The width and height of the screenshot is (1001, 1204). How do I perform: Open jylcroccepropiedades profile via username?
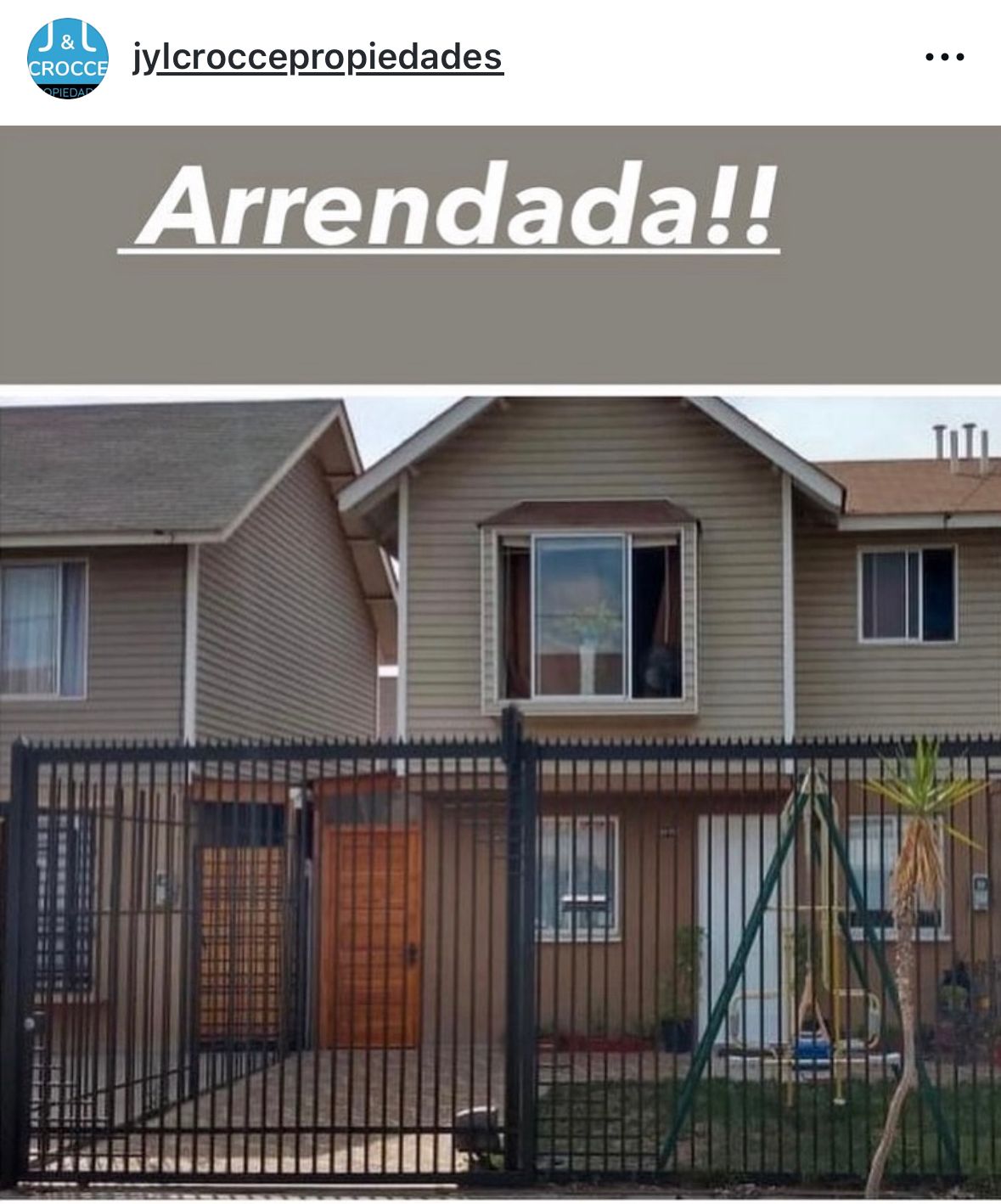(318, 58)
